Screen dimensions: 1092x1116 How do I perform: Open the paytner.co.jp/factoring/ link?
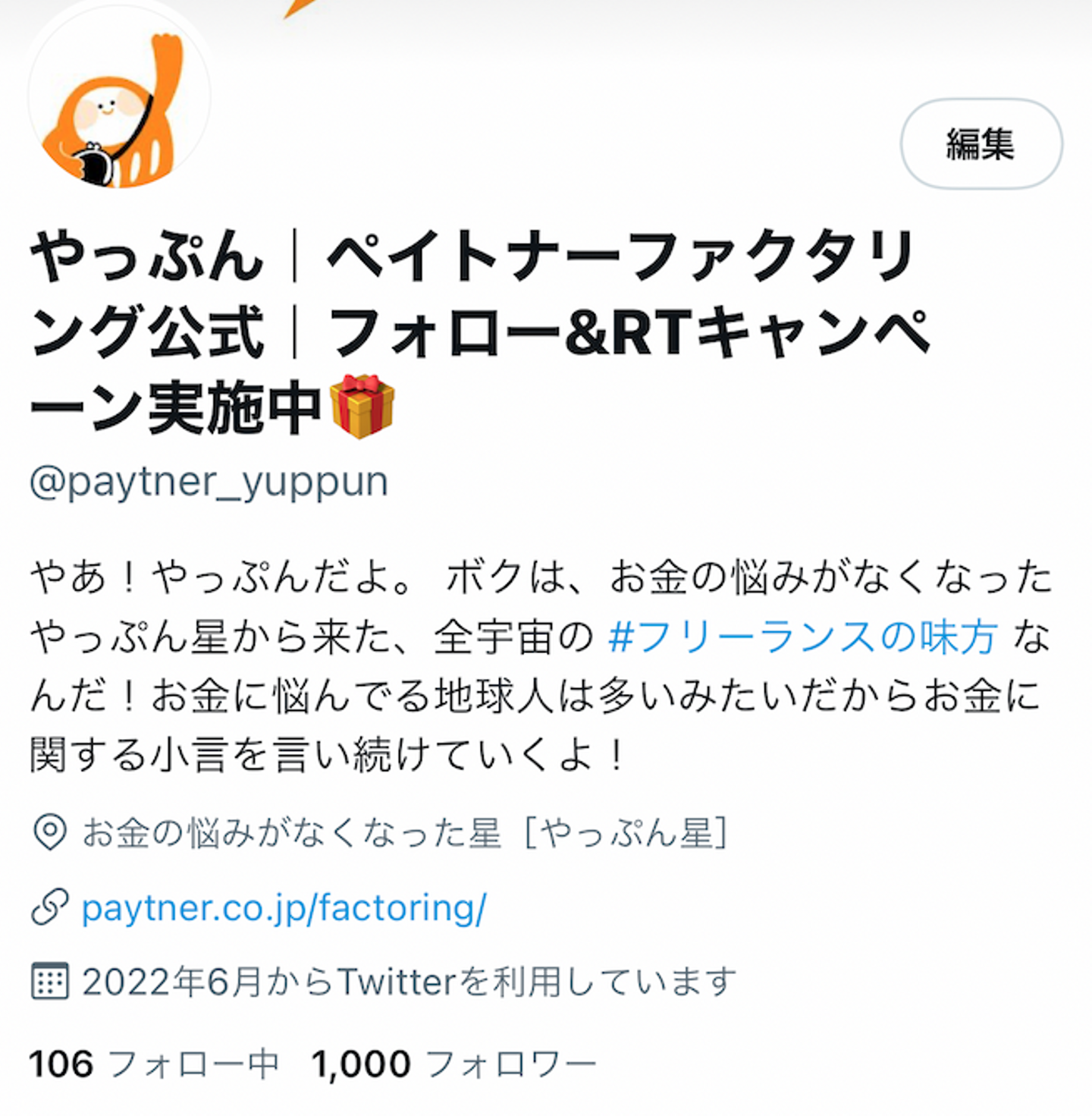(284, 907)
